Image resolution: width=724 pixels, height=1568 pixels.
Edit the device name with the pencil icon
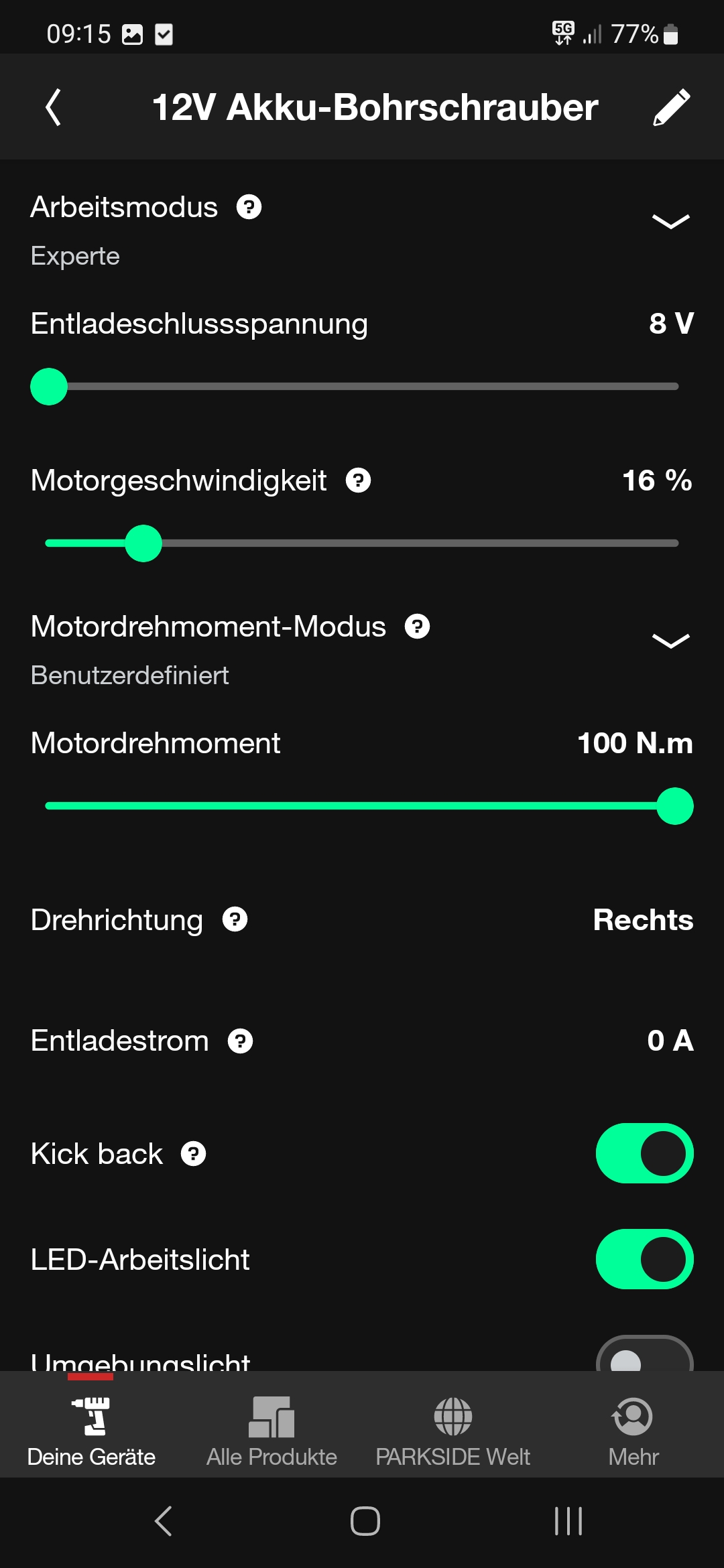(671, 107)
